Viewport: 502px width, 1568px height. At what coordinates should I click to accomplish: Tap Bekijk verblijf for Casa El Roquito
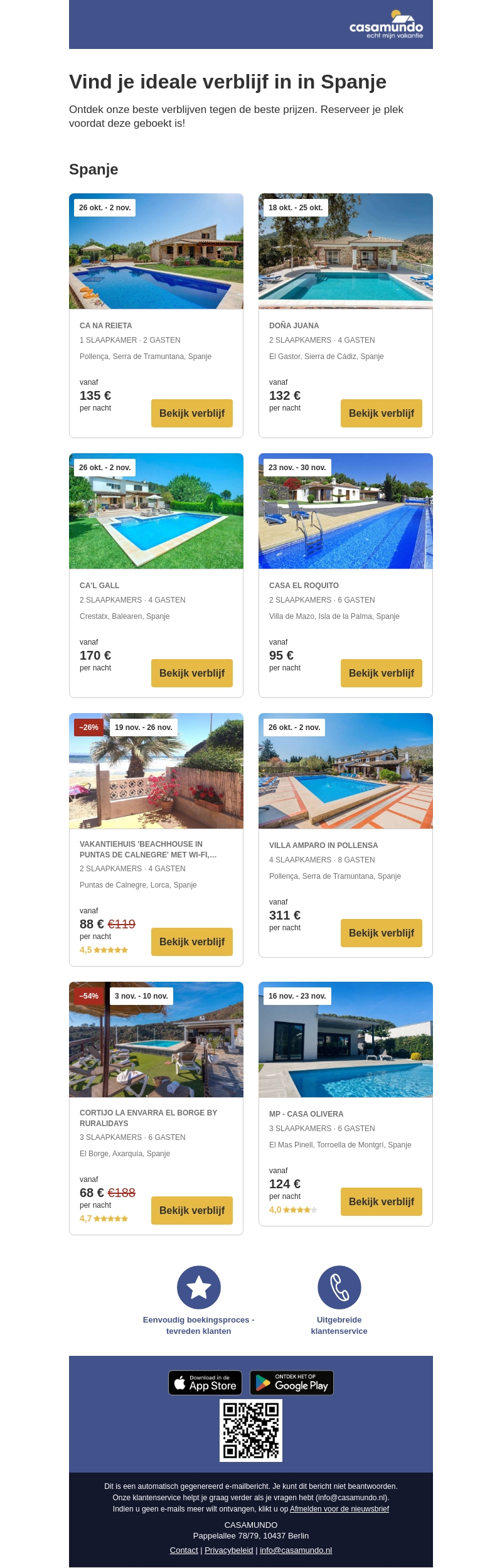381,673
